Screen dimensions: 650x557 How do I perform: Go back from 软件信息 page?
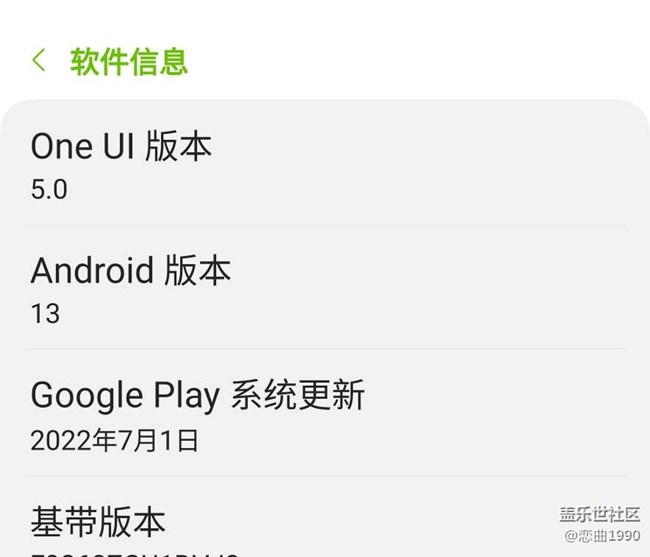39,61
